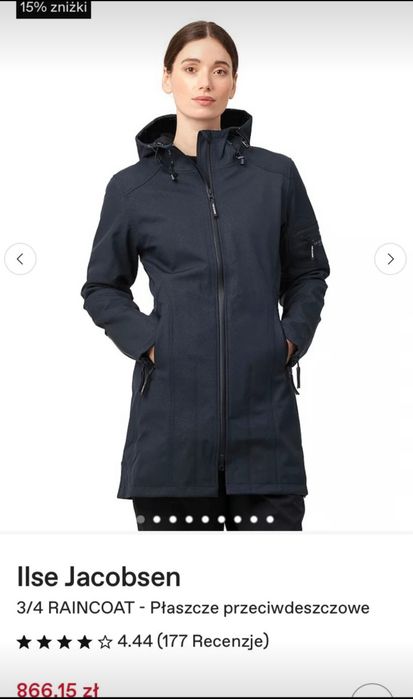This screenshot has height=699, width=413.
Task: Show the next product photo
Action: pos(390,259)
